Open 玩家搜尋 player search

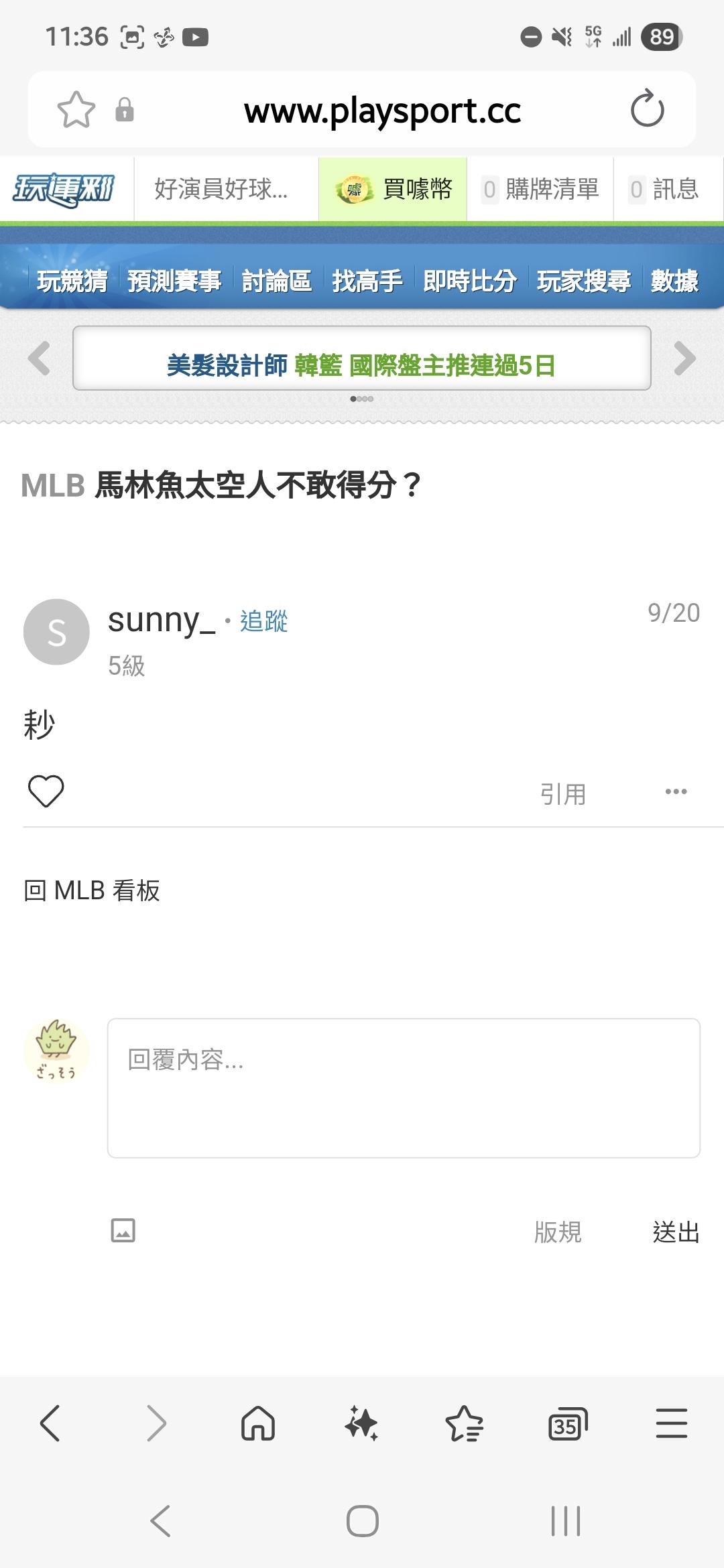(x=583, y=281)
